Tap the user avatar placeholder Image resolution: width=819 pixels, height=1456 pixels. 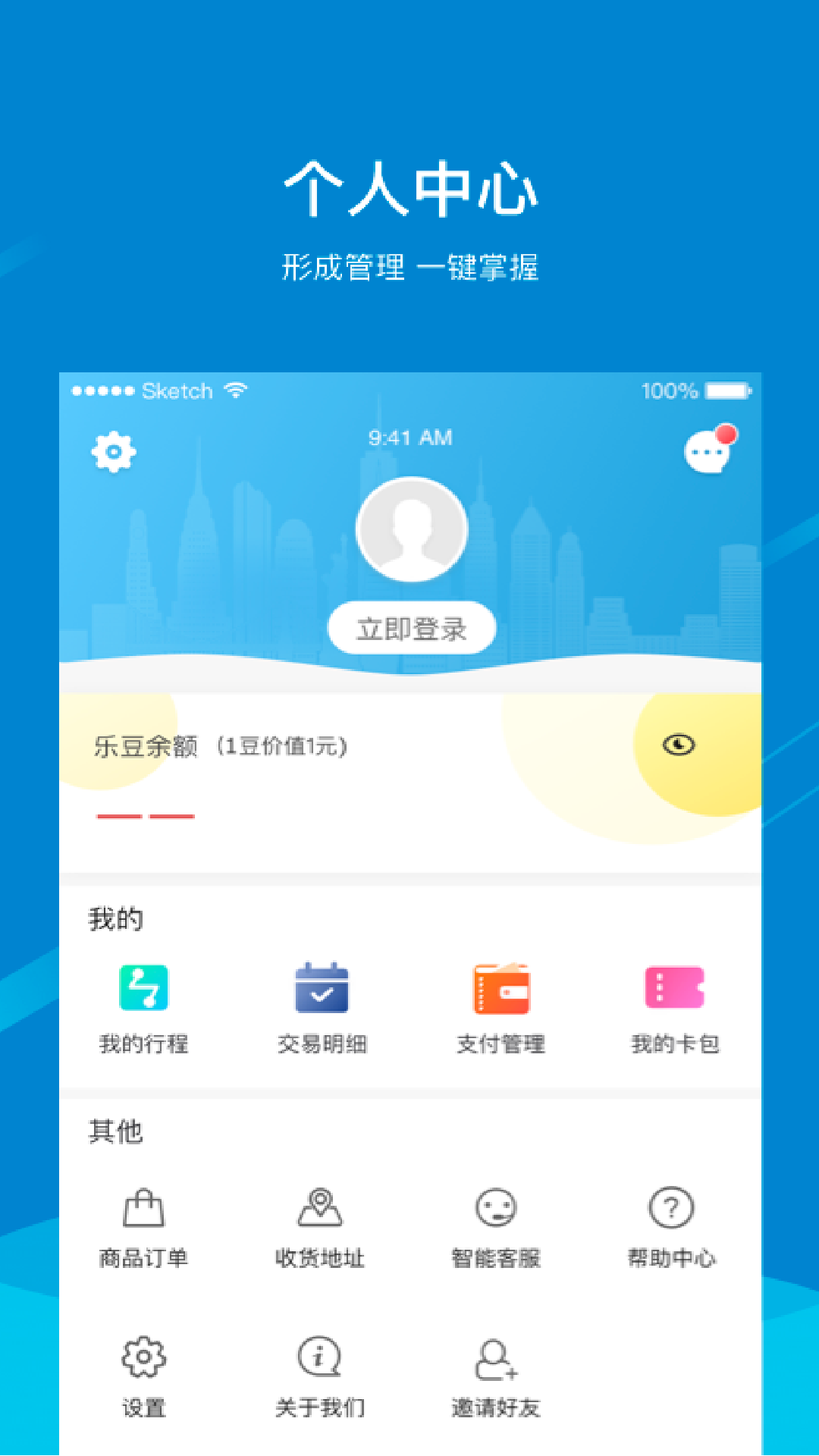pyautogui.click(x=410, y=529)
